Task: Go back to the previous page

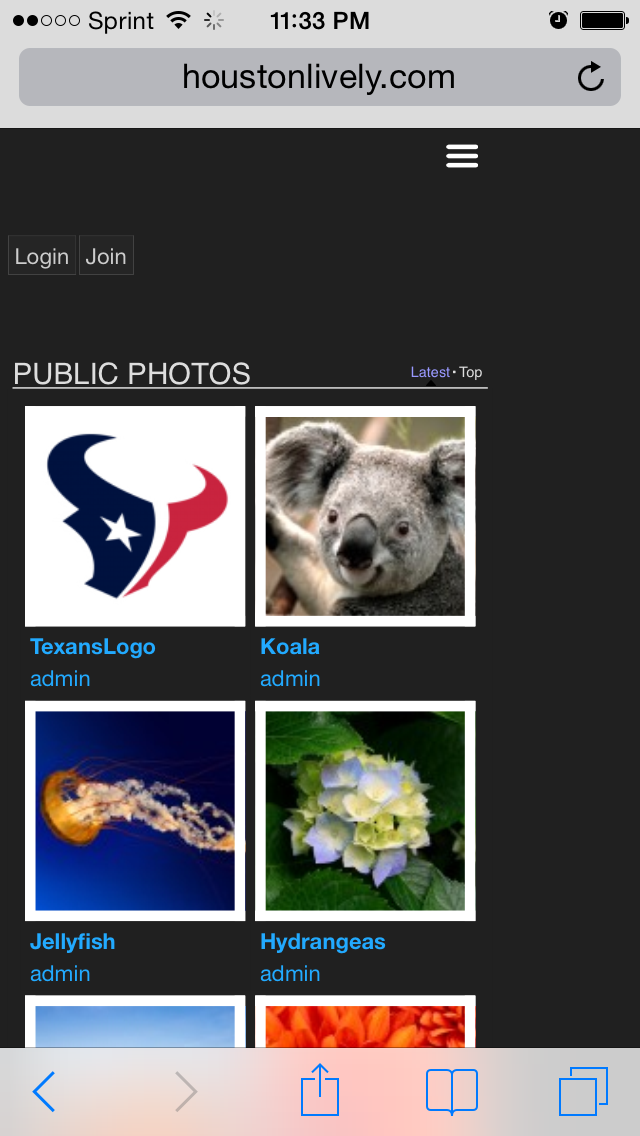Action: click(44, 1092)
